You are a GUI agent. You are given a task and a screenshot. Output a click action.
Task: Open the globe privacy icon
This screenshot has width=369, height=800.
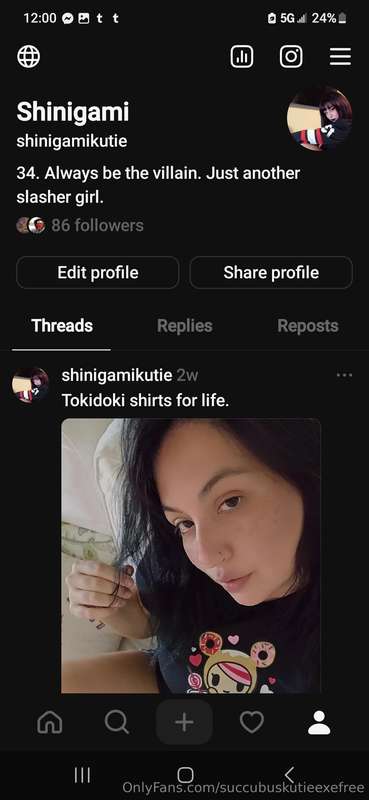29,56
